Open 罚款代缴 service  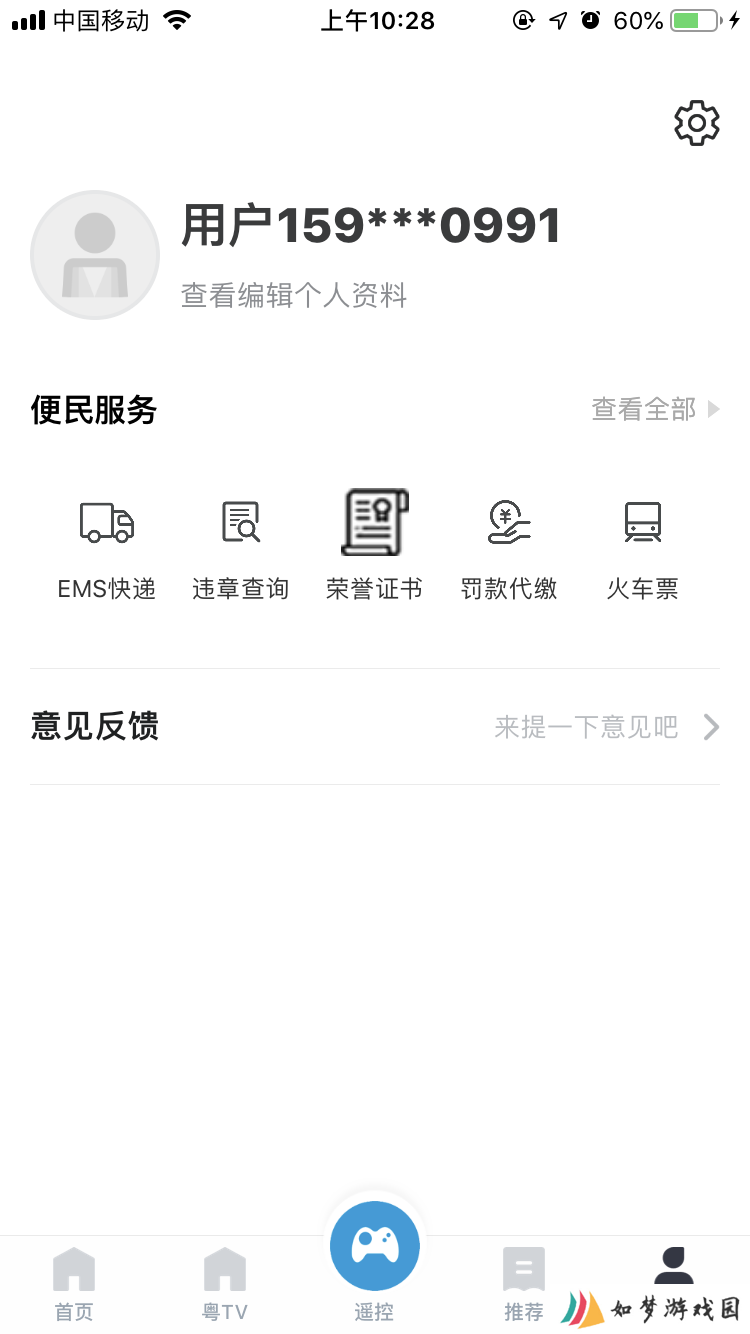point(508,547)
